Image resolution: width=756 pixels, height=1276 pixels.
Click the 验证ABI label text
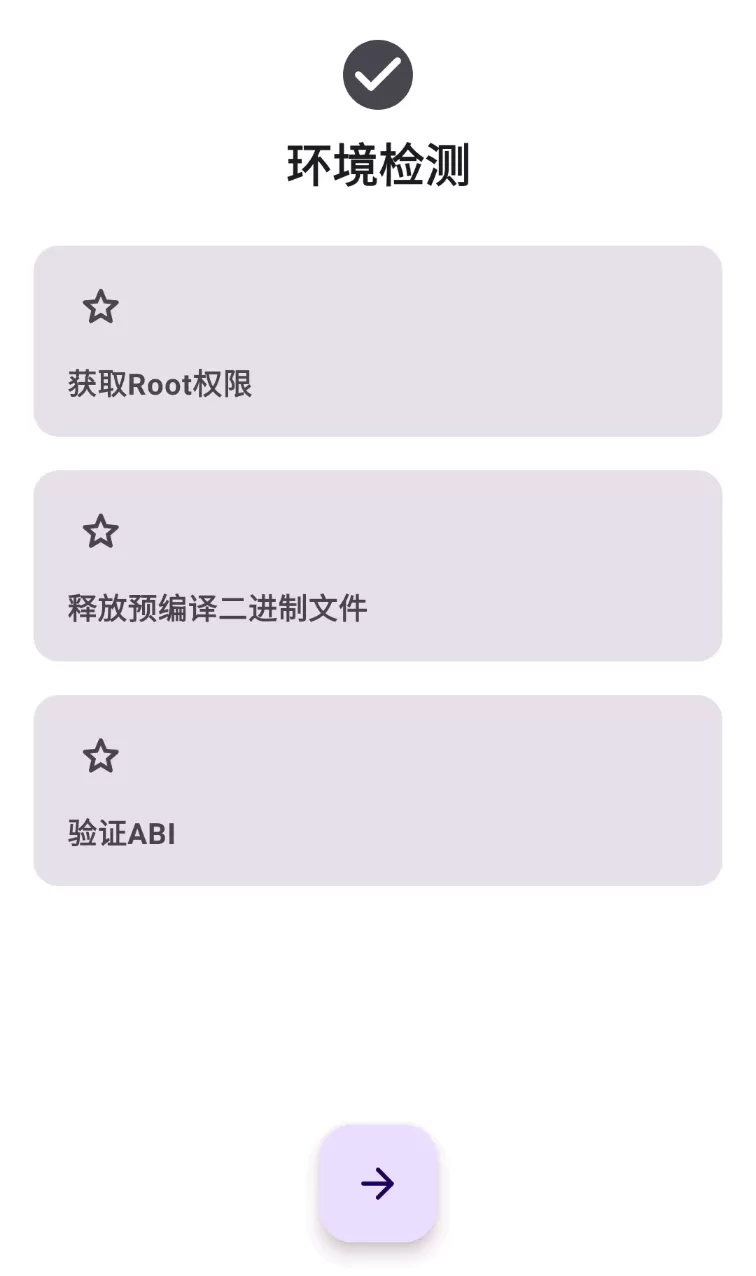point(120,833)
